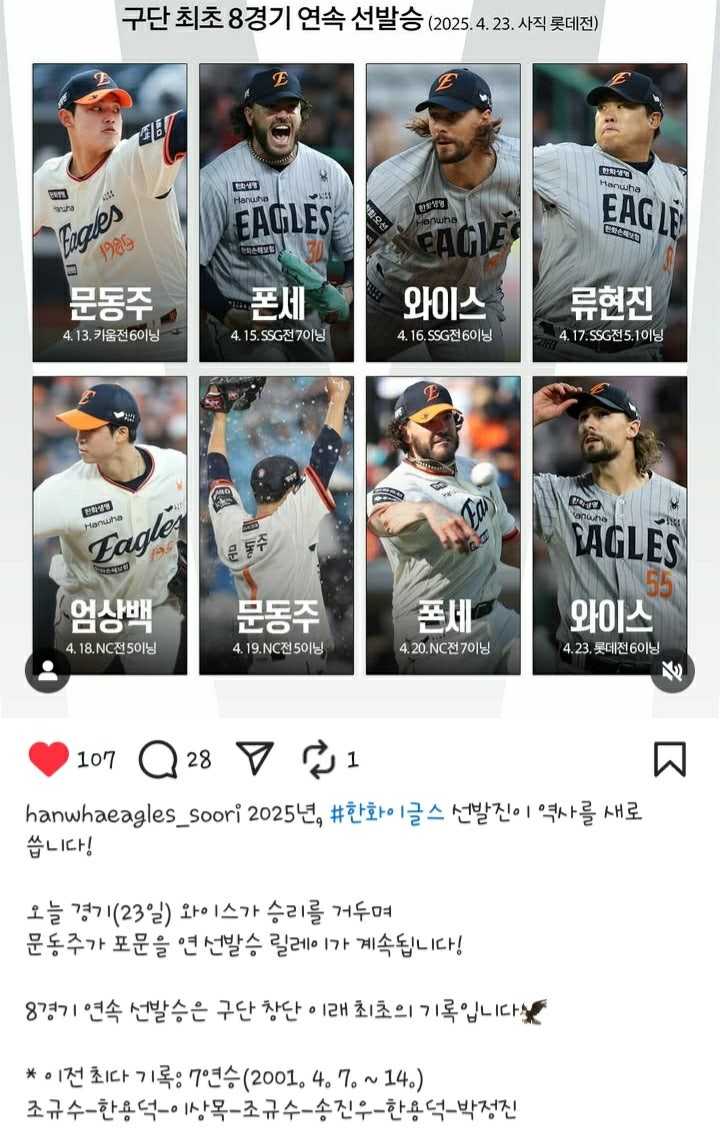Unlike the post with the red heart
This screenshot has height=1134, width=720.
point(48,760)
